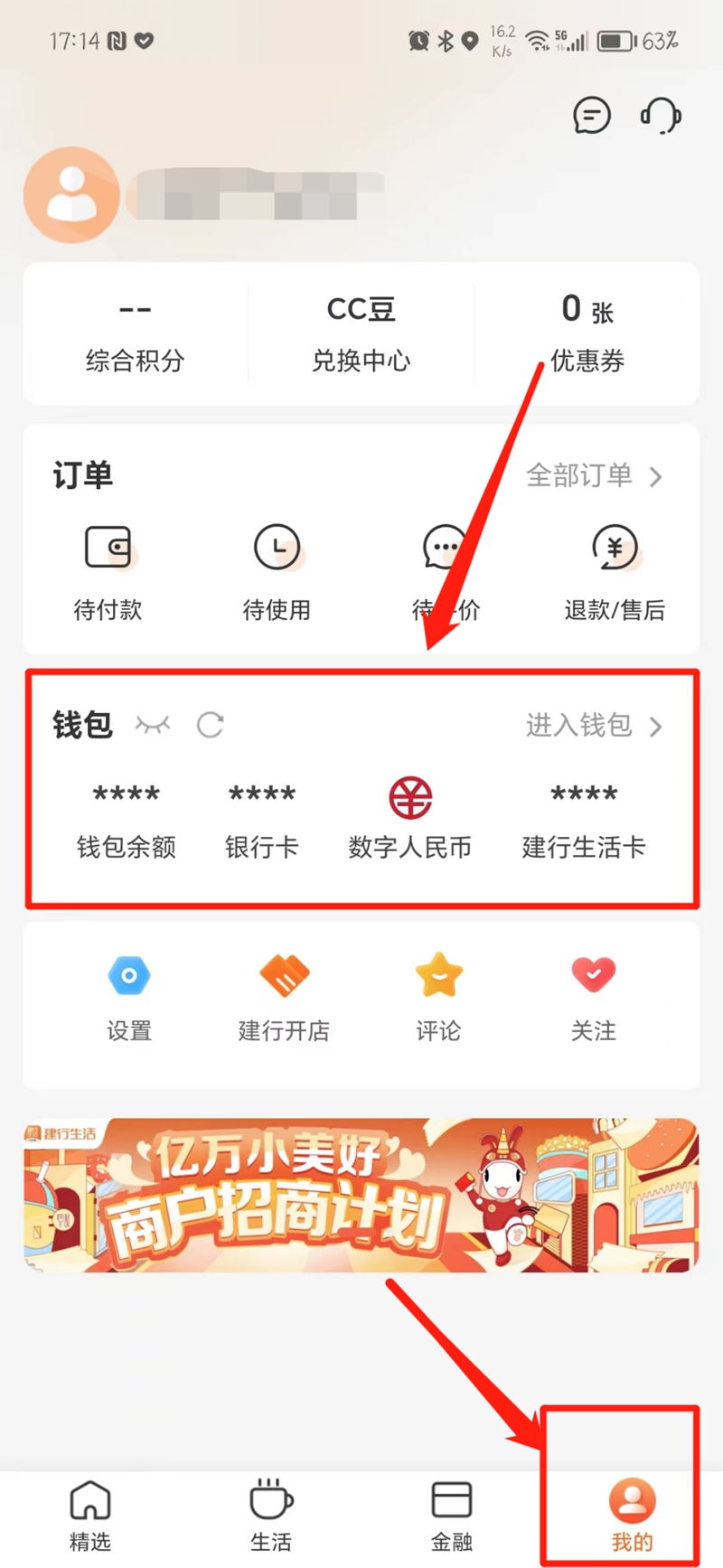View 优惠券 coupons
Viewport: 723px width, 1568px height.
[x=587, y=334]
